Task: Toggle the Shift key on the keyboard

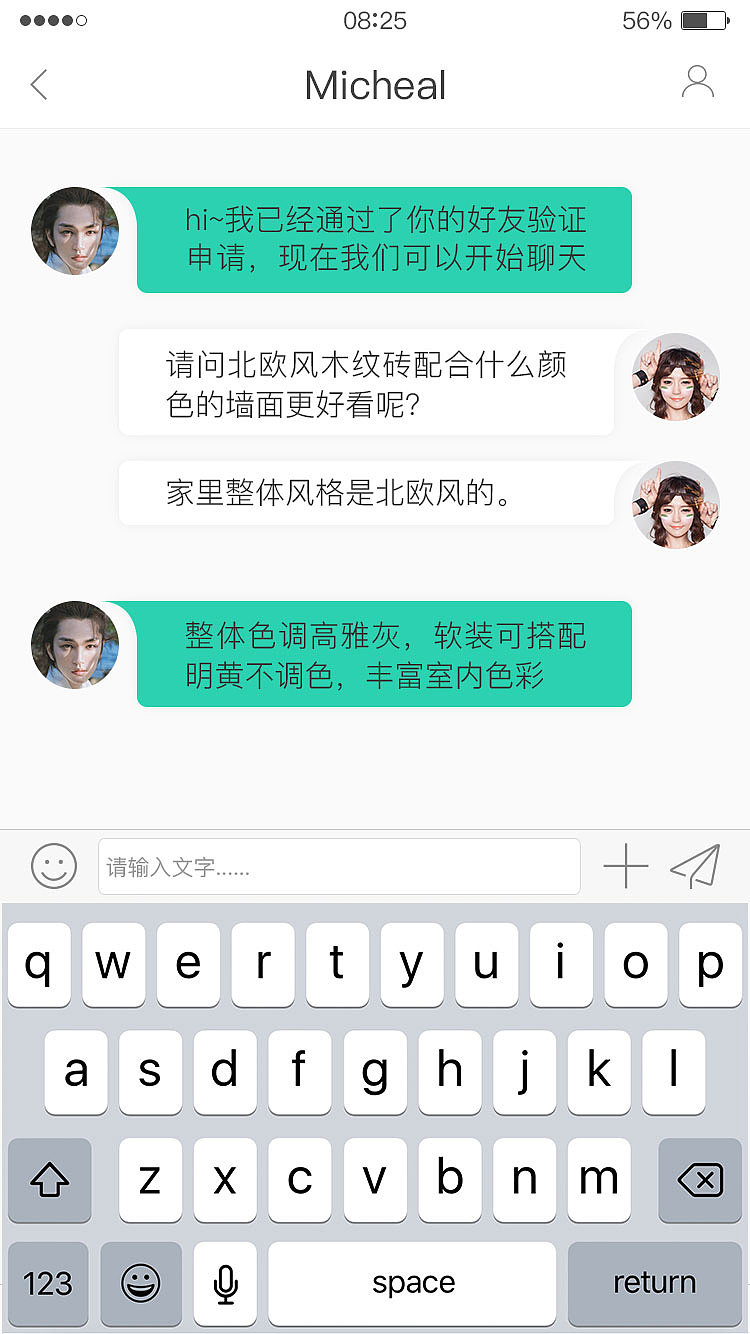Action: (x=49, y=1181)
